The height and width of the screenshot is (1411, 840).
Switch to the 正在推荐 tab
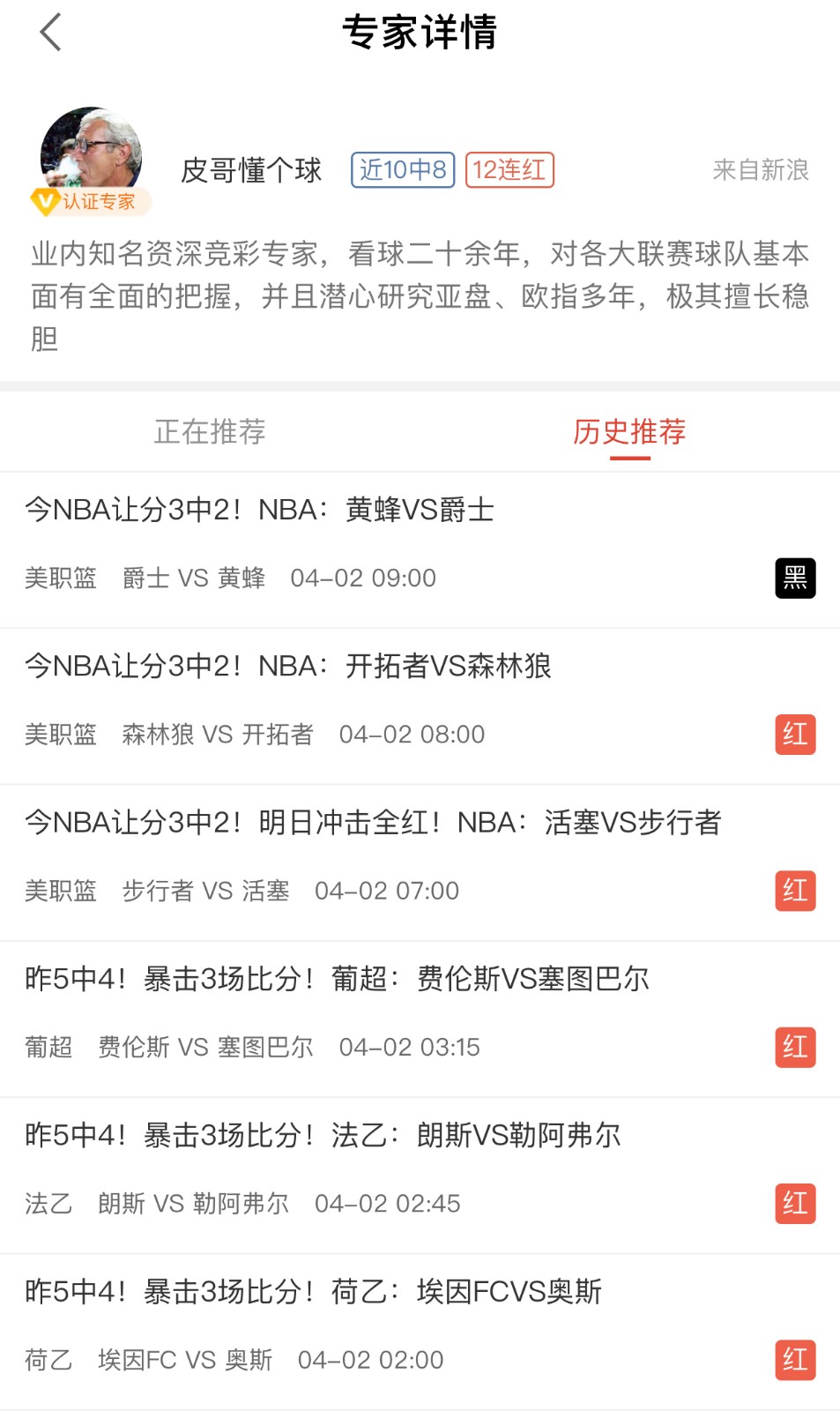pos(210,431)
